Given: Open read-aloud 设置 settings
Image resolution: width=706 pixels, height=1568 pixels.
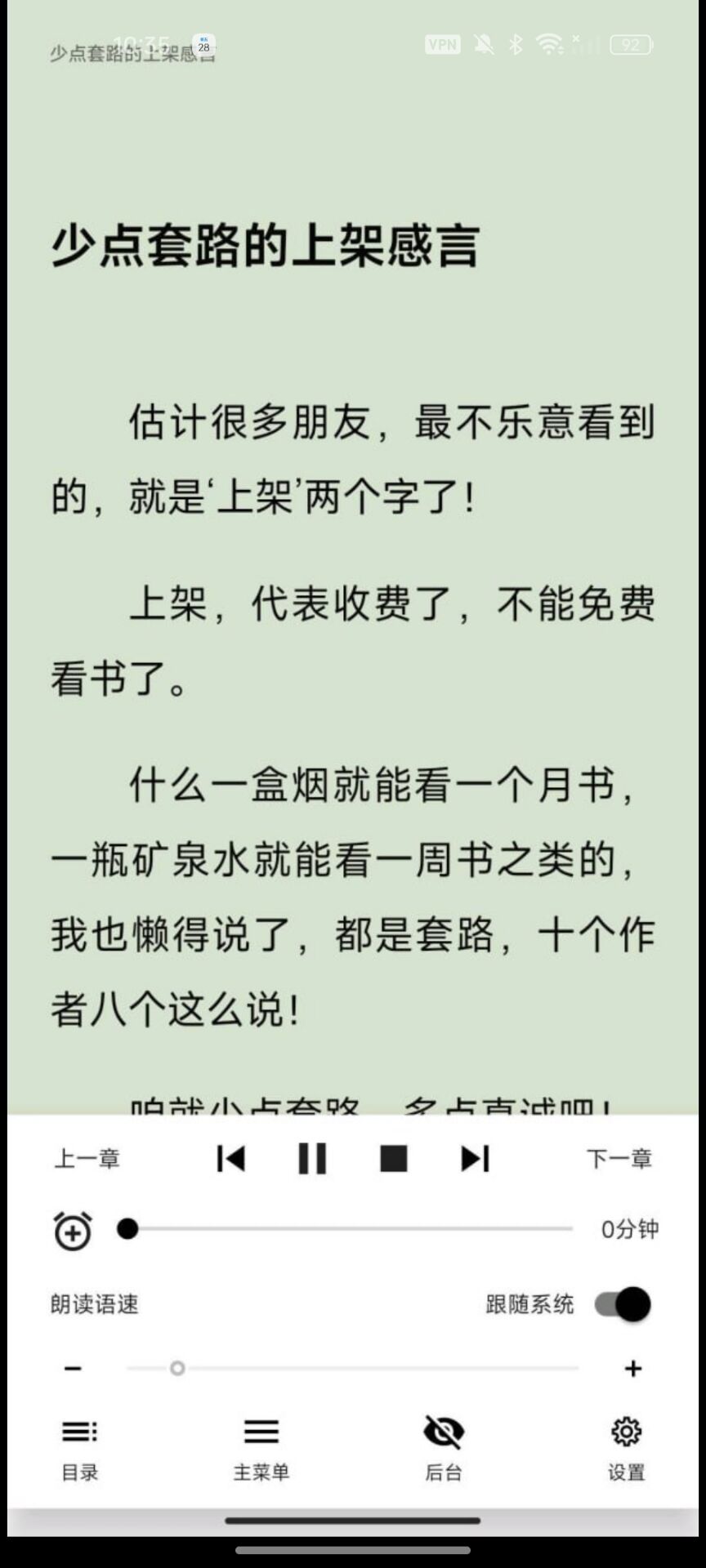Looking at the screenshot, I should click(626, 1447).
